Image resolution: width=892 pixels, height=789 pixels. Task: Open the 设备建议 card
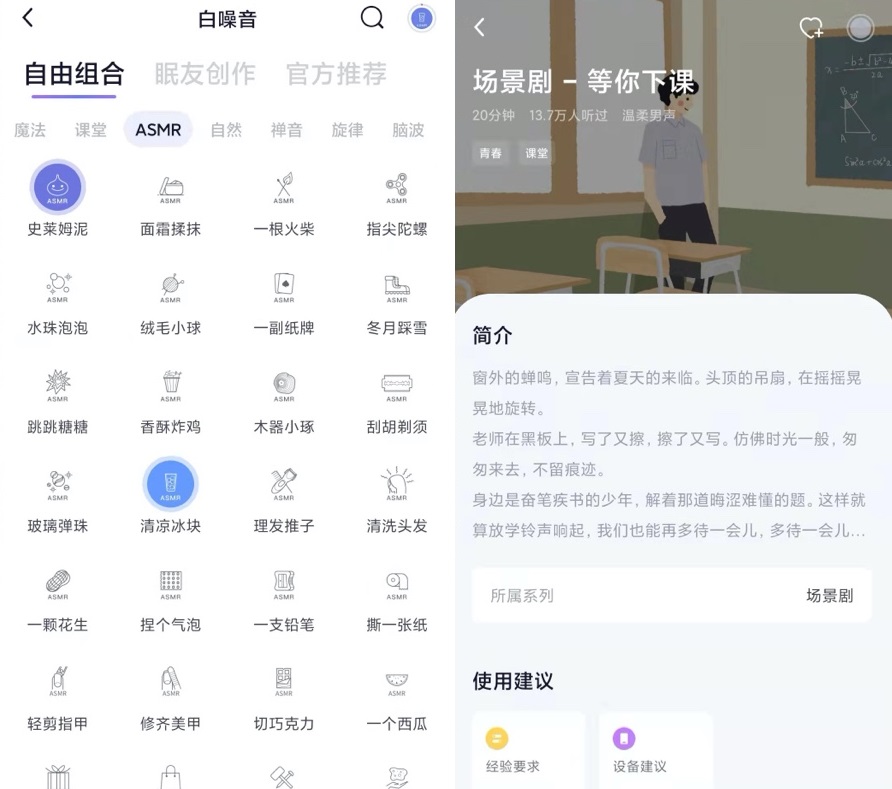point(655,751)
